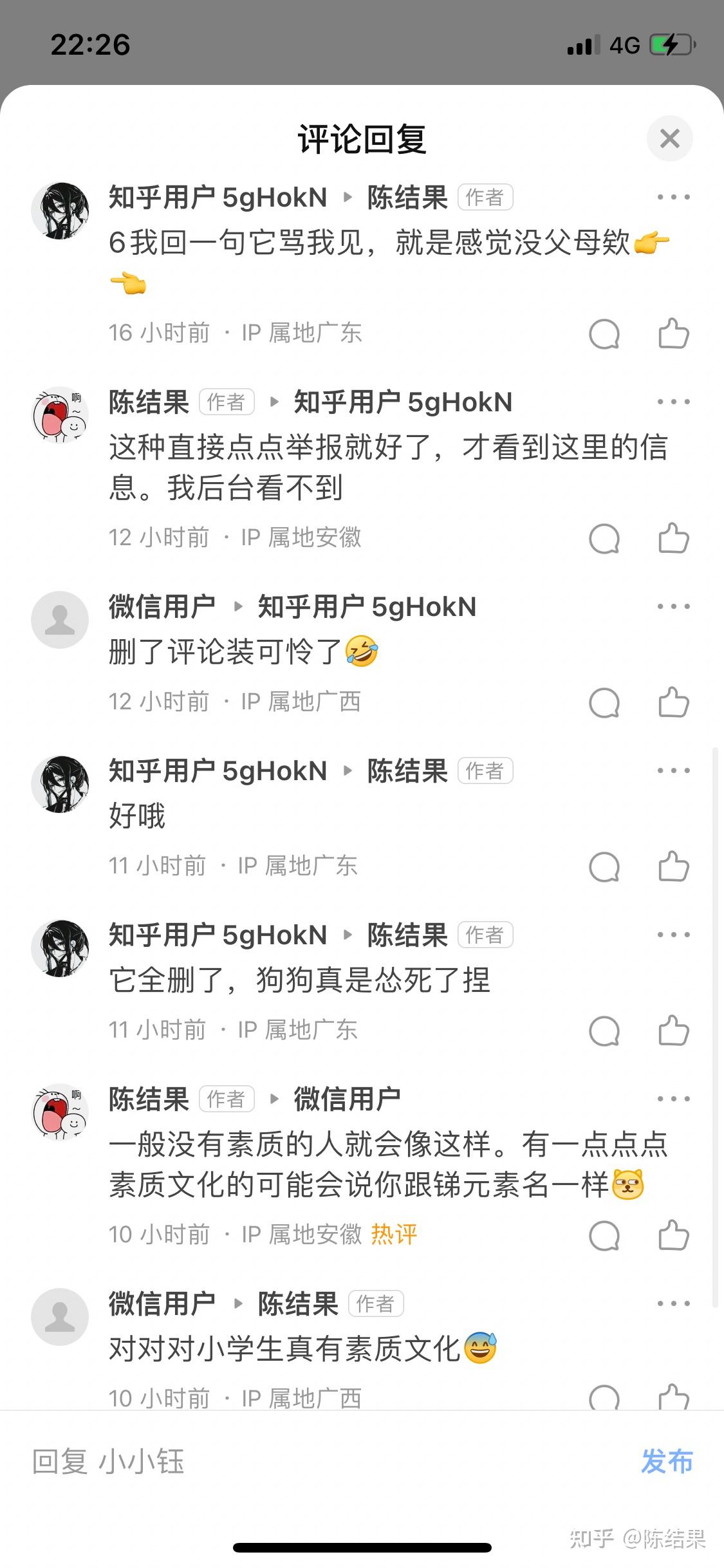
Task: Open more options for '它全删了' comment
Action: tap(673, 935)
